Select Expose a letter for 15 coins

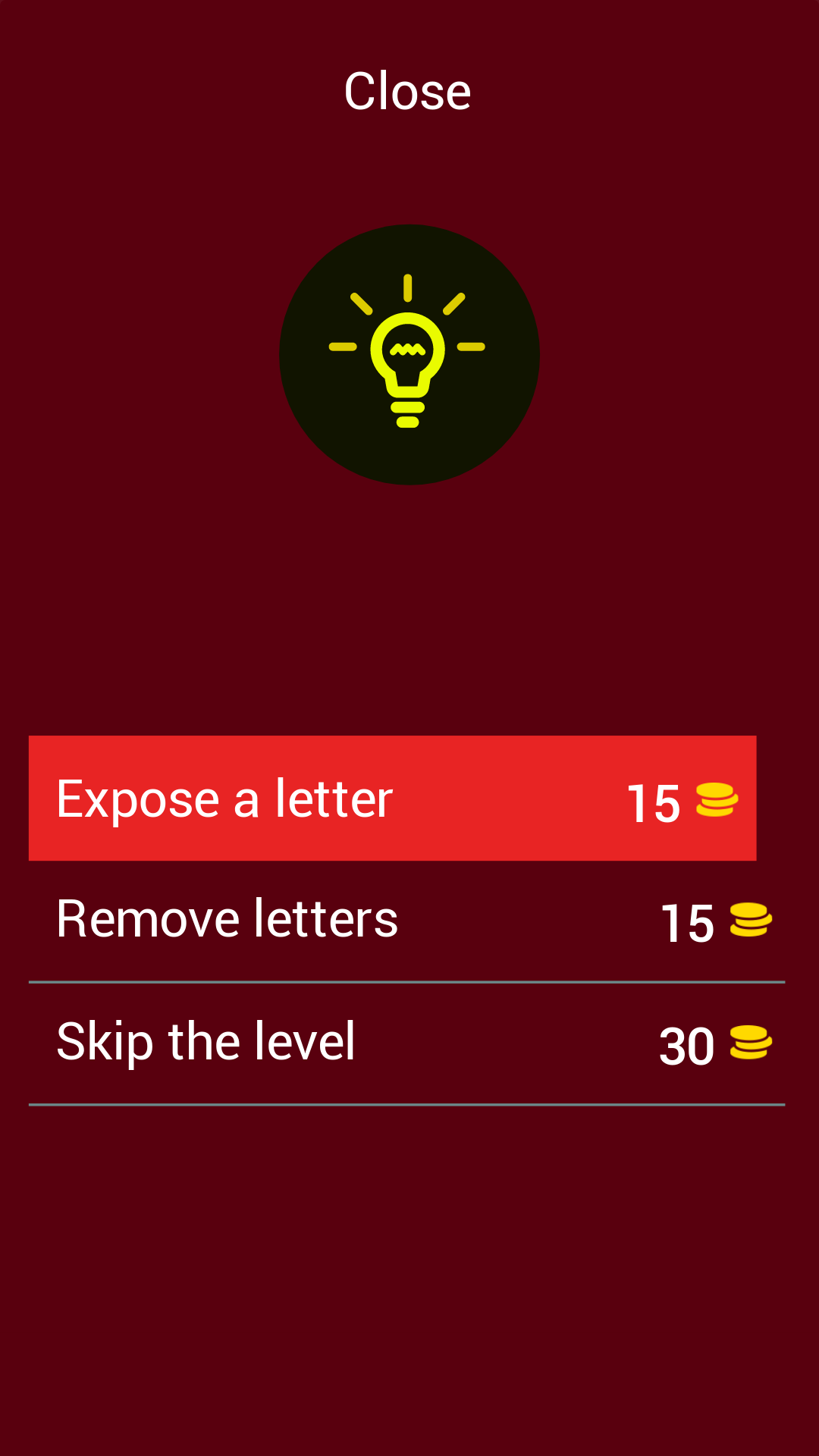click(x=392, y=798)
